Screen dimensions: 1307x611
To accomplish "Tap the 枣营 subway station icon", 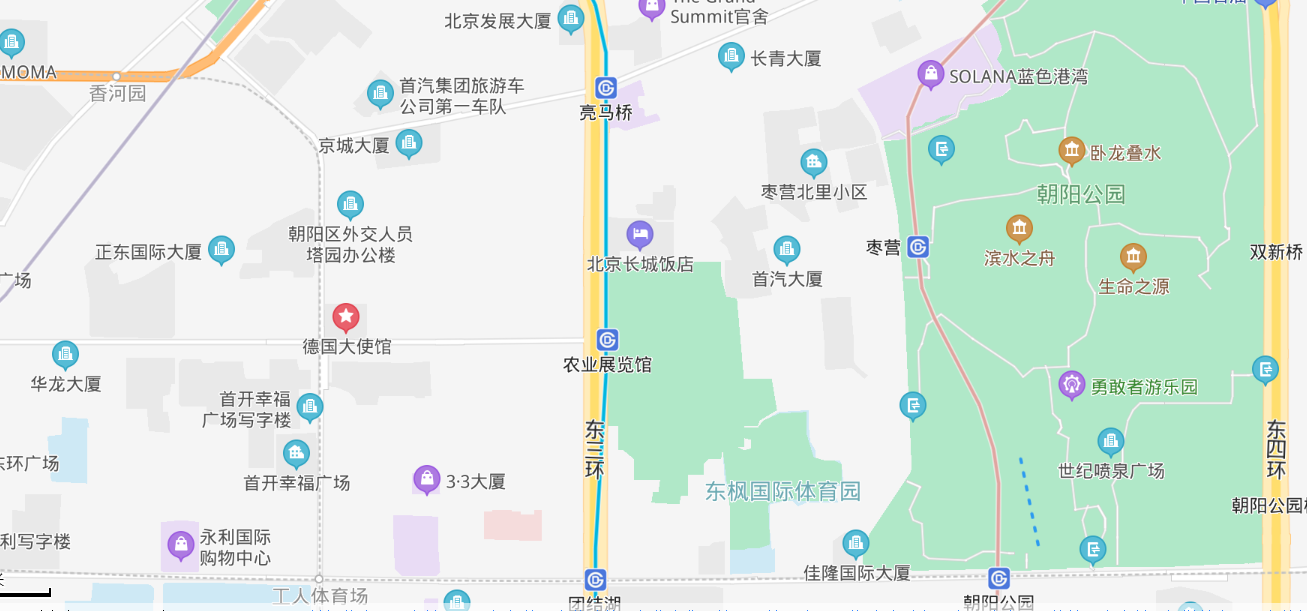I will pos(919,247).
